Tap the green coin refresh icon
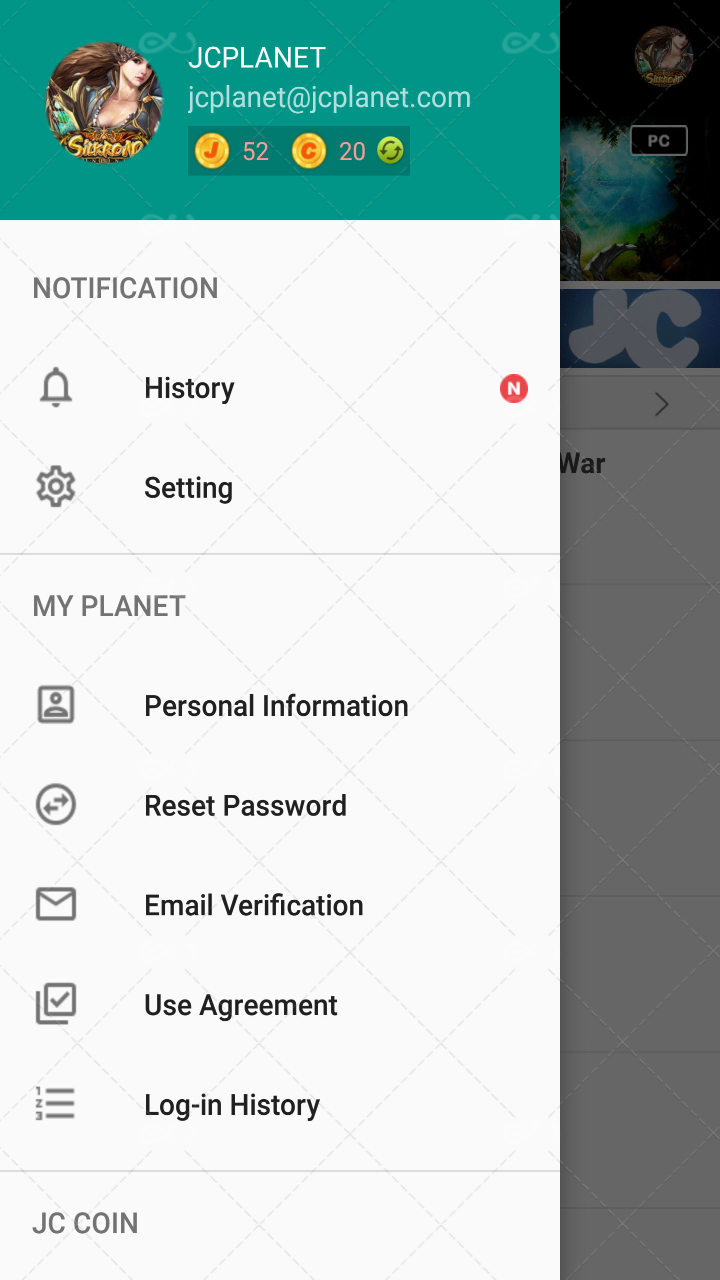Screen dimensions: 720x1280 390,151
